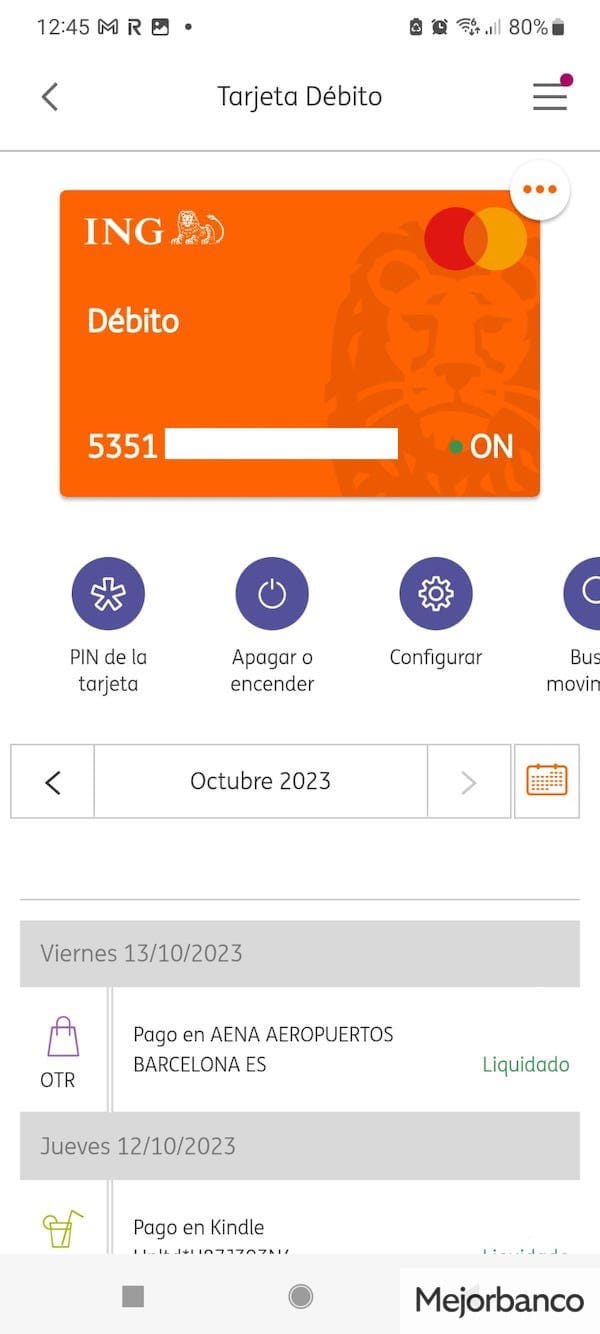The image size is (600, 1334).
Task: Open recent apps from navigation bar
Action: 133,1296
